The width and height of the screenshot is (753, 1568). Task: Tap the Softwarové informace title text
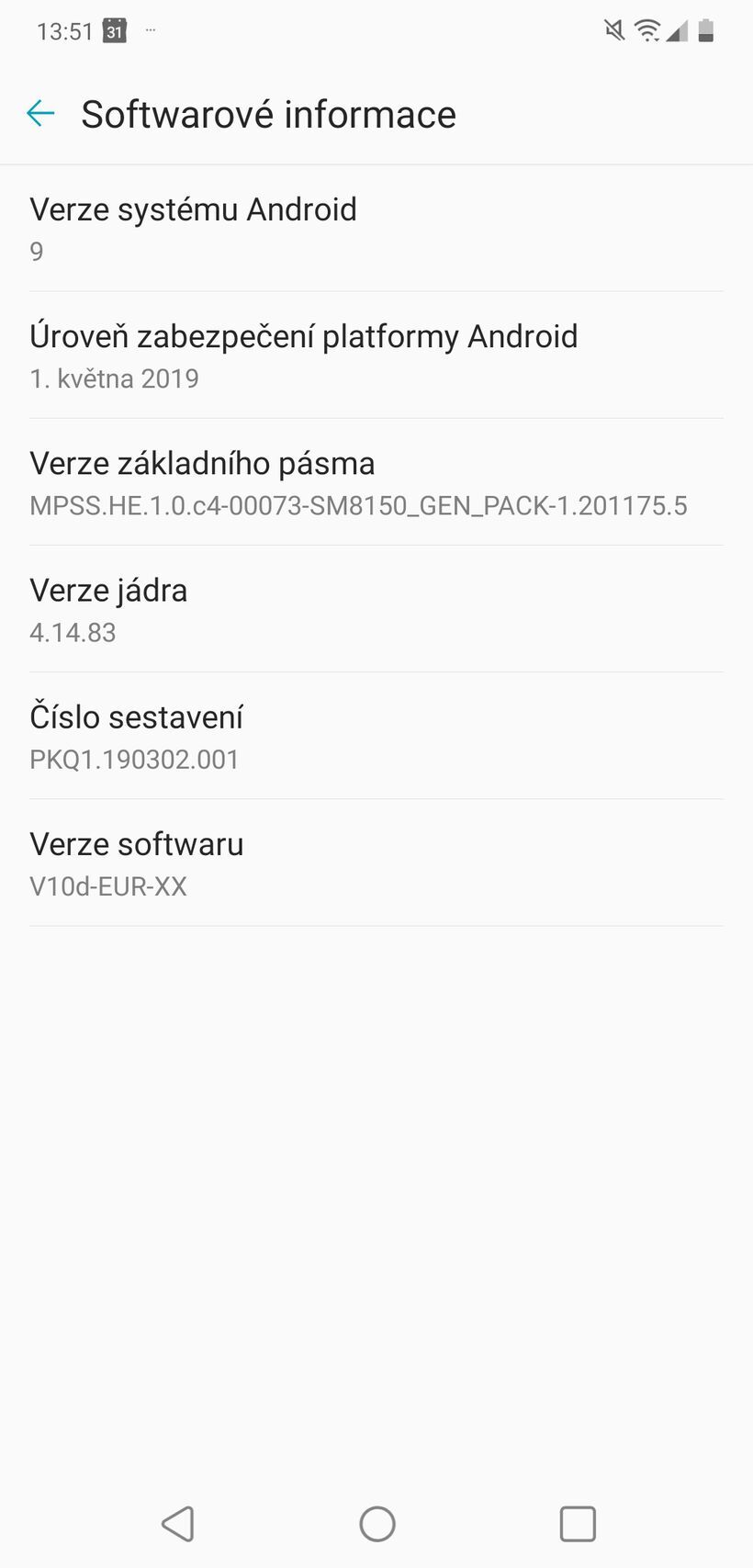(268, 113)
